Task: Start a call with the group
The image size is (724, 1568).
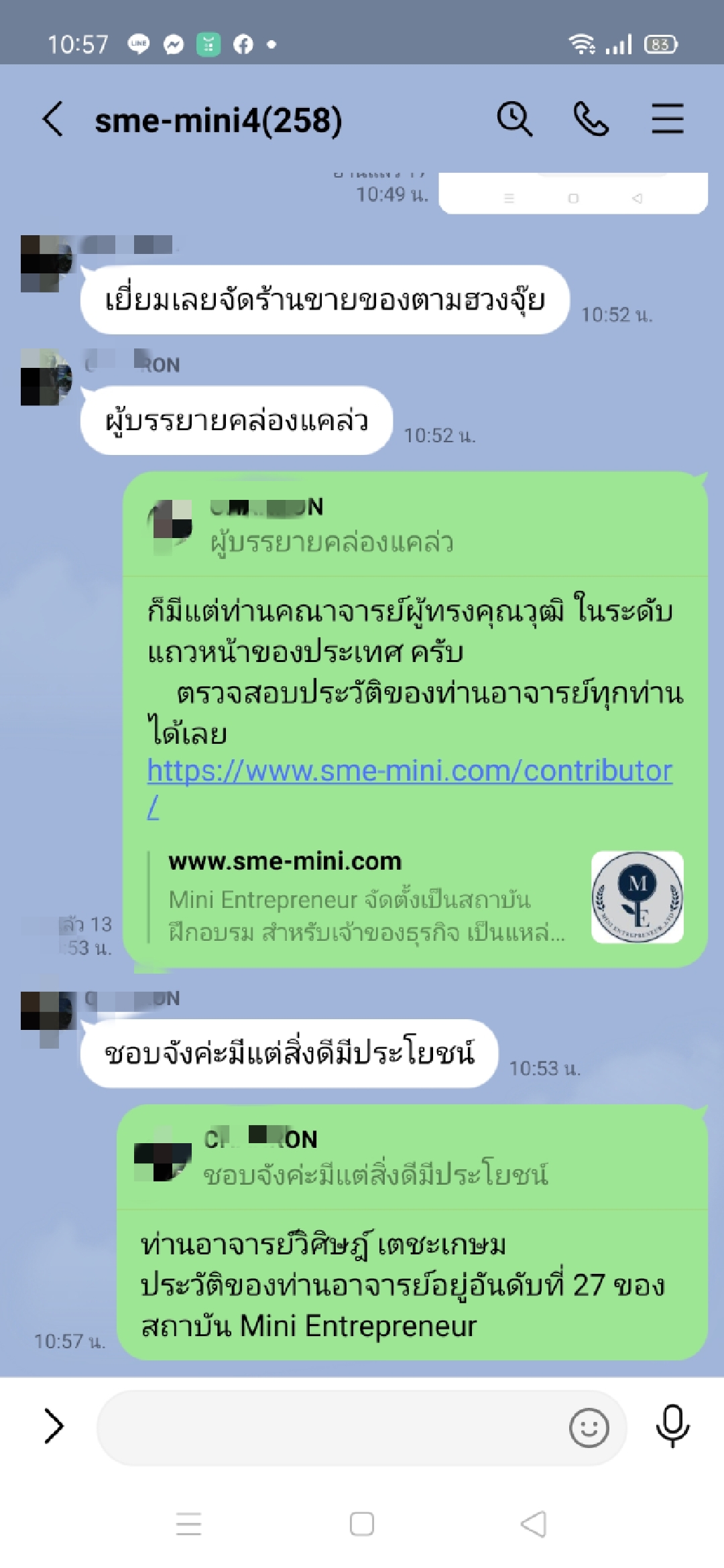Action: 591,120
